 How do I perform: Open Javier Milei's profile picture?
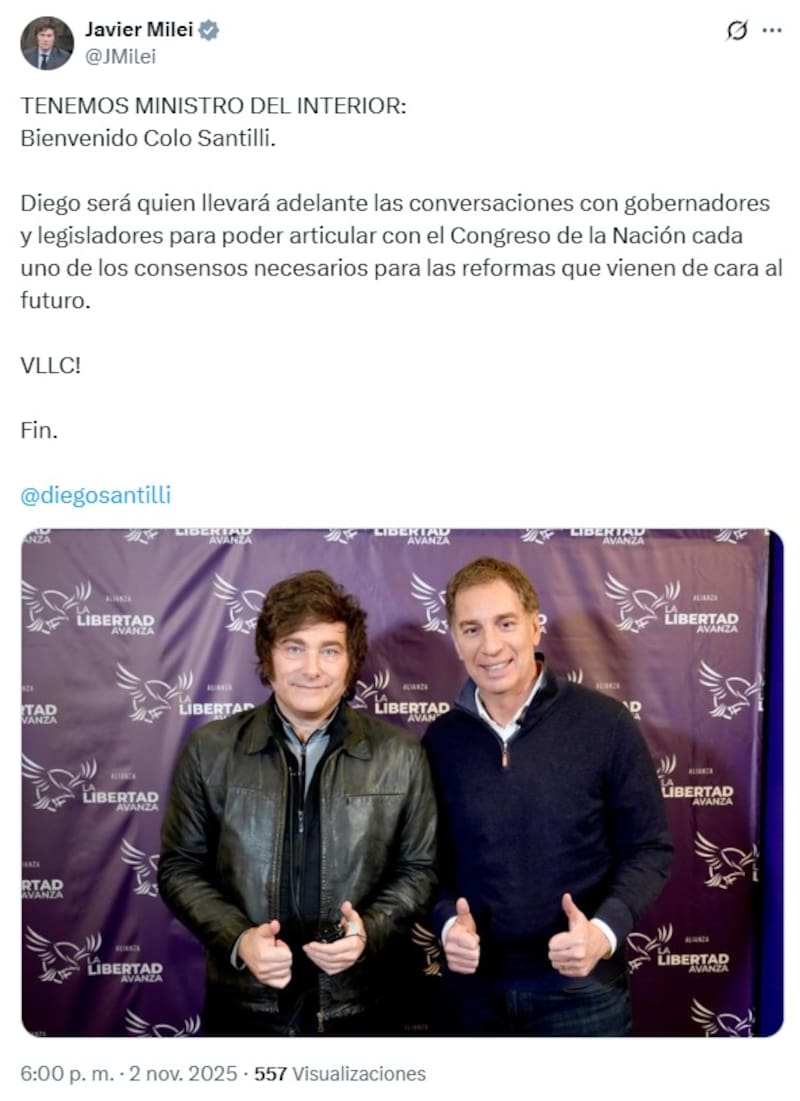[x=47, y=43]
